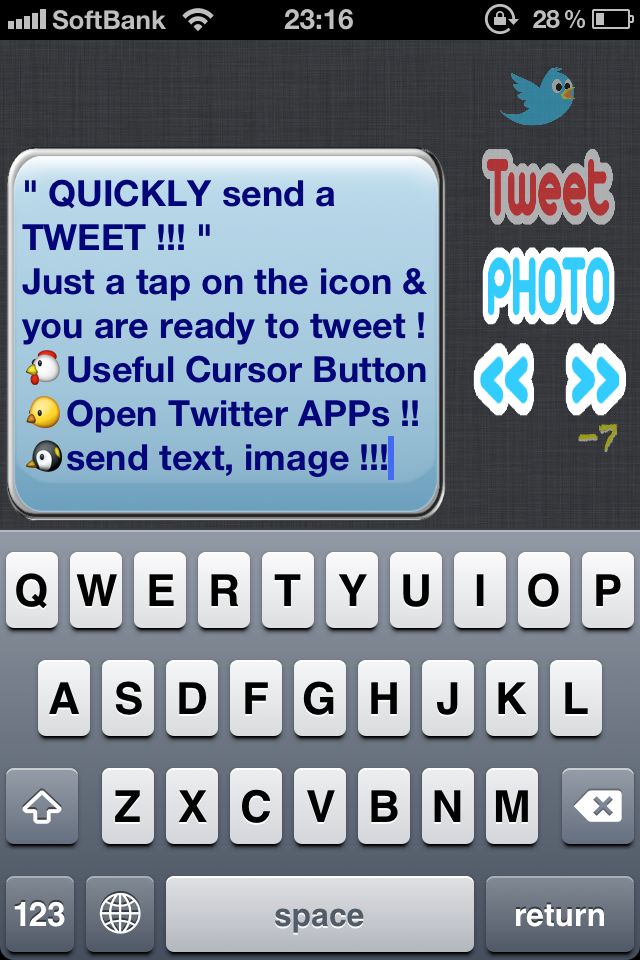Switch to the 123 numeric keyboard
The image size is (640, 960).
pyautogui.click(x=40, y=914)
